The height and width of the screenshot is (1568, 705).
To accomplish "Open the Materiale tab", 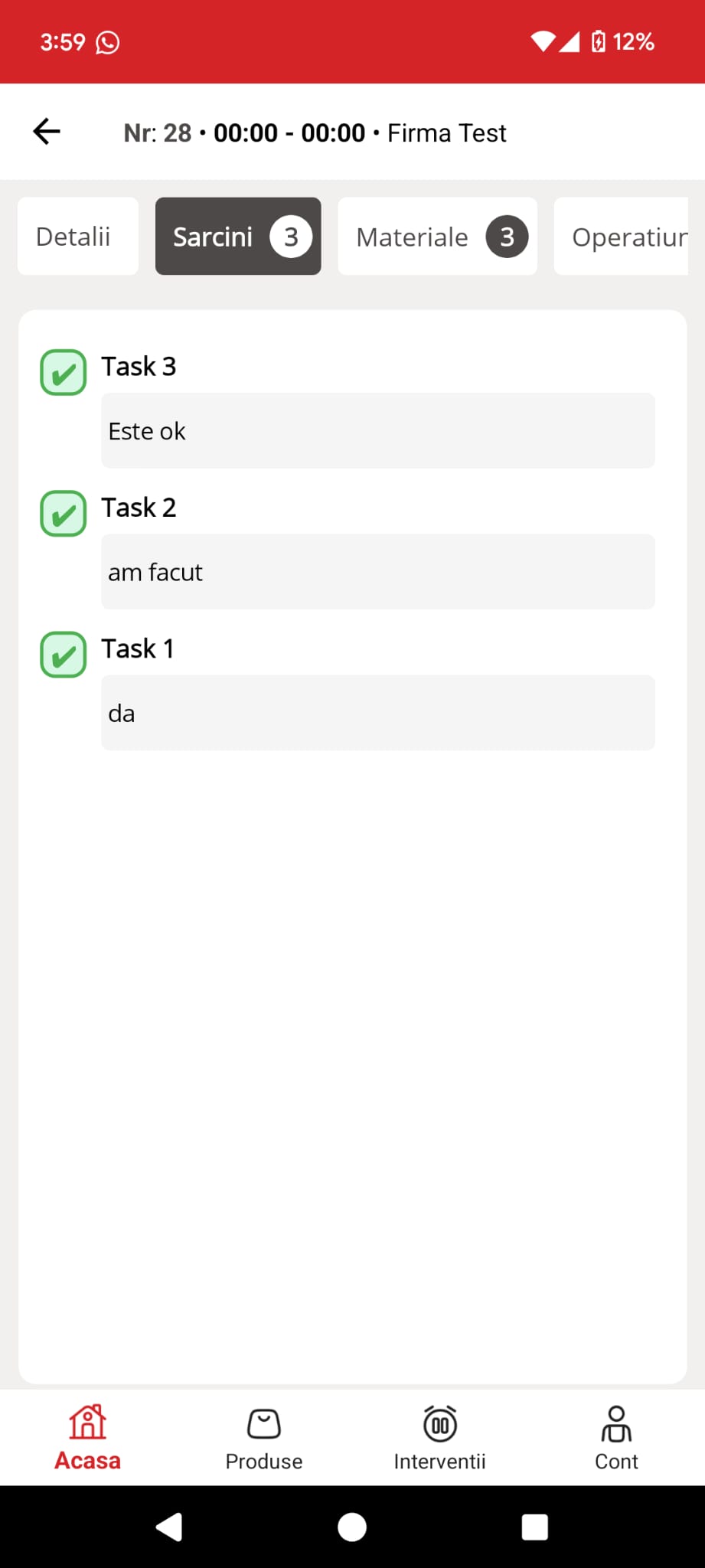I will (x=437, y=236).
